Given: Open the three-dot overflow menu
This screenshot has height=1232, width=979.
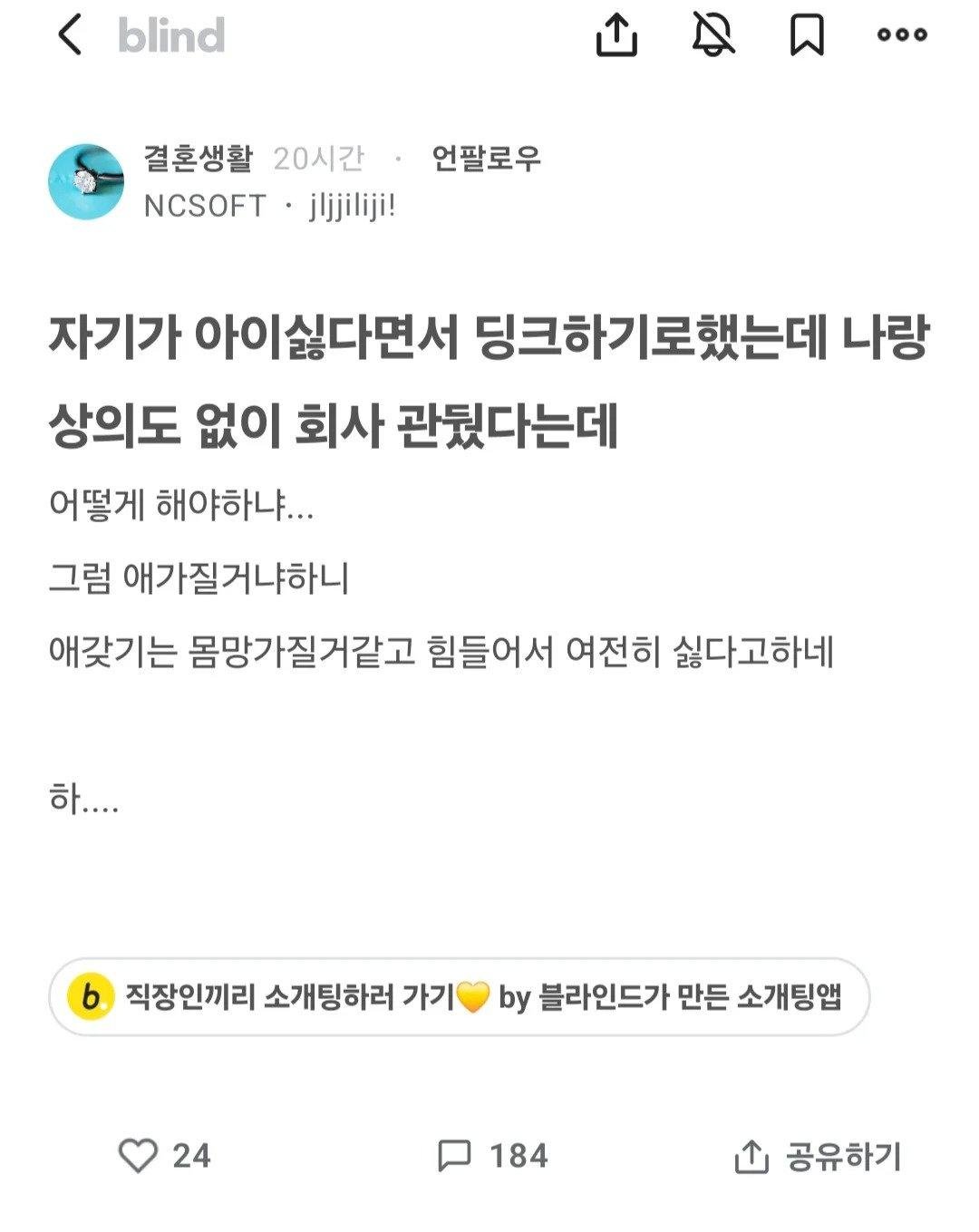Looking at the screenshot, I should point(902,35).
